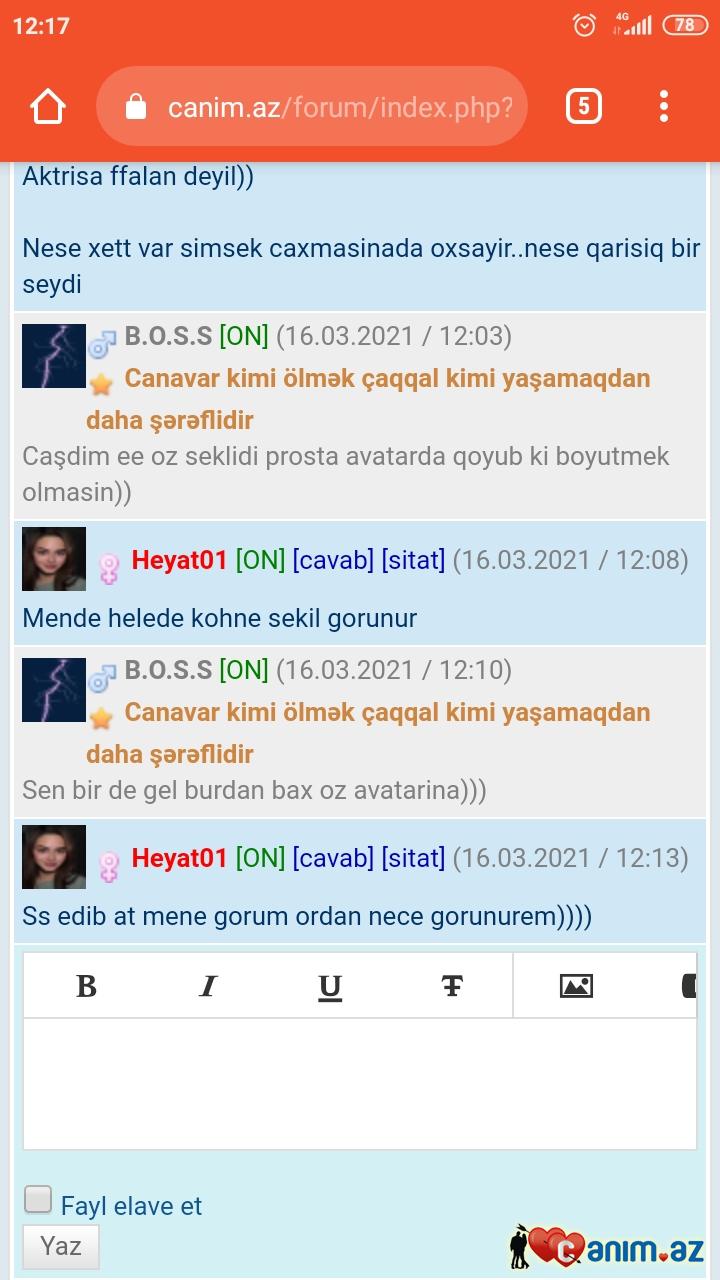This screenshot has width=720, height=1280.
Task: Go to the browser home page
Action: 48,106
